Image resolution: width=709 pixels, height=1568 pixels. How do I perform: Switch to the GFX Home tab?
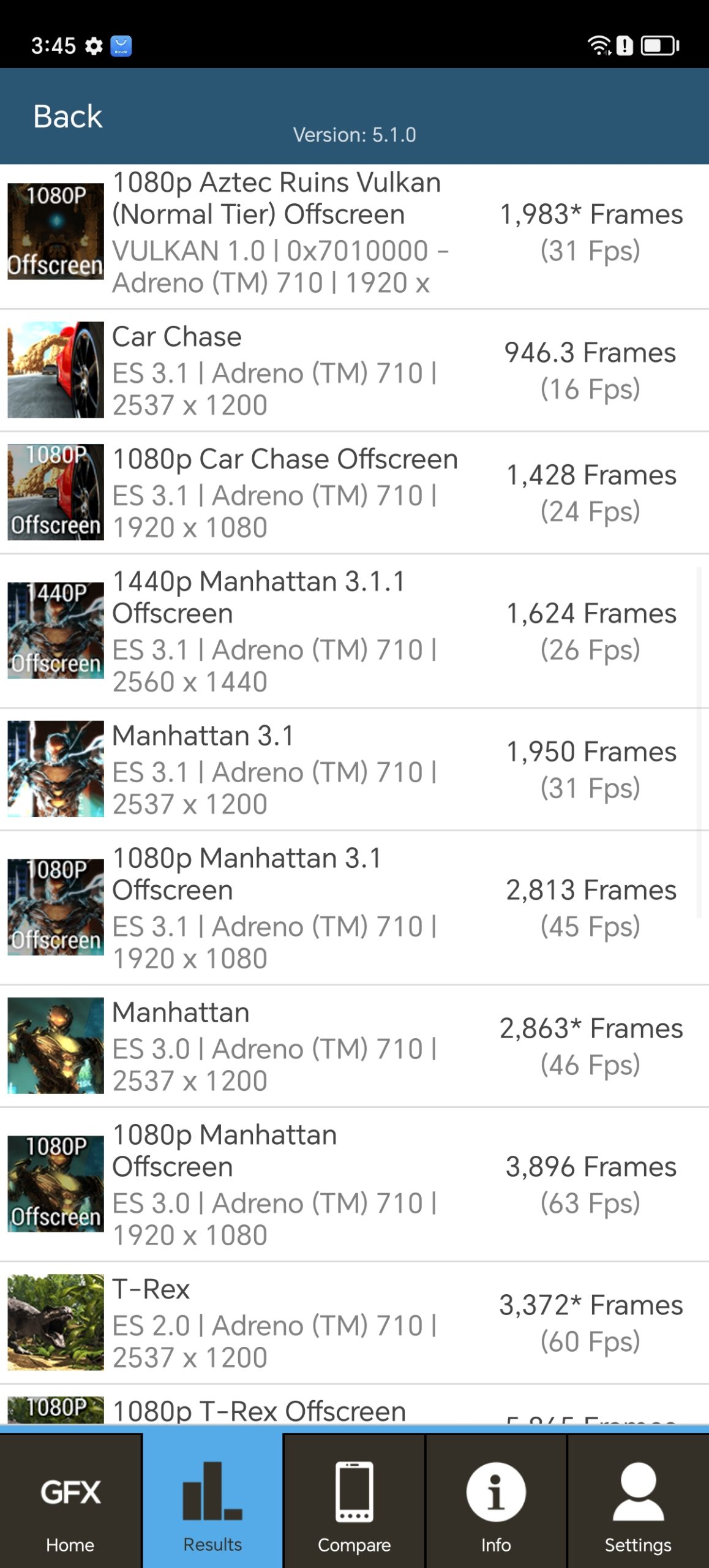click(70, 1501)
